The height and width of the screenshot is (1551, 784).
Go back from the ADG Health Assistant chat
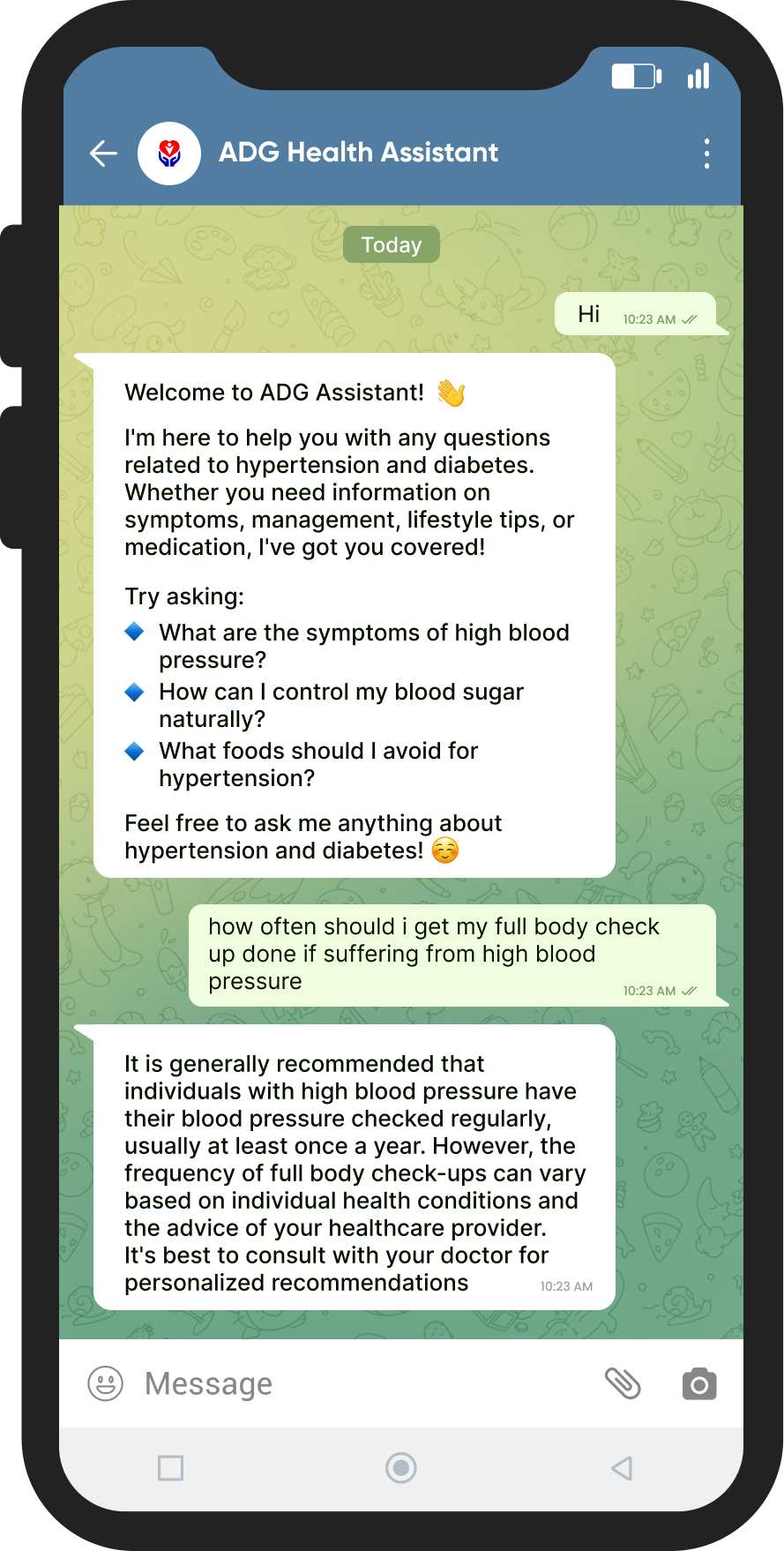pos(104,154)
